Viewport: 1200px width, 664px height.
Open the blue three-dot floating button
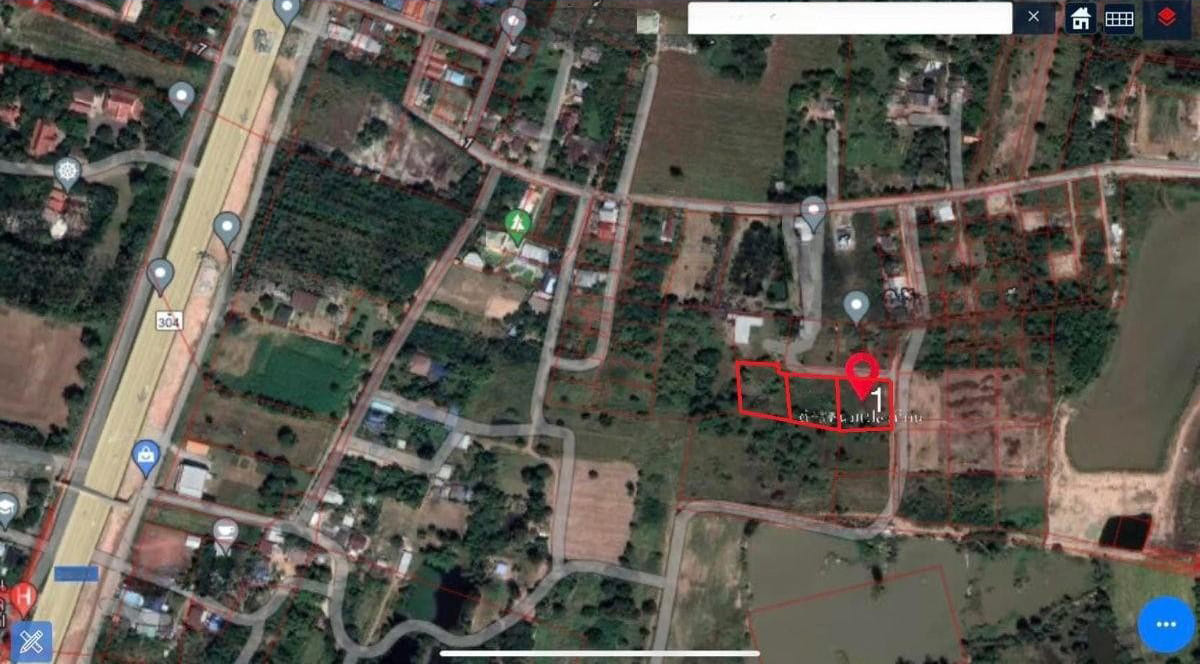point(1165,624)
